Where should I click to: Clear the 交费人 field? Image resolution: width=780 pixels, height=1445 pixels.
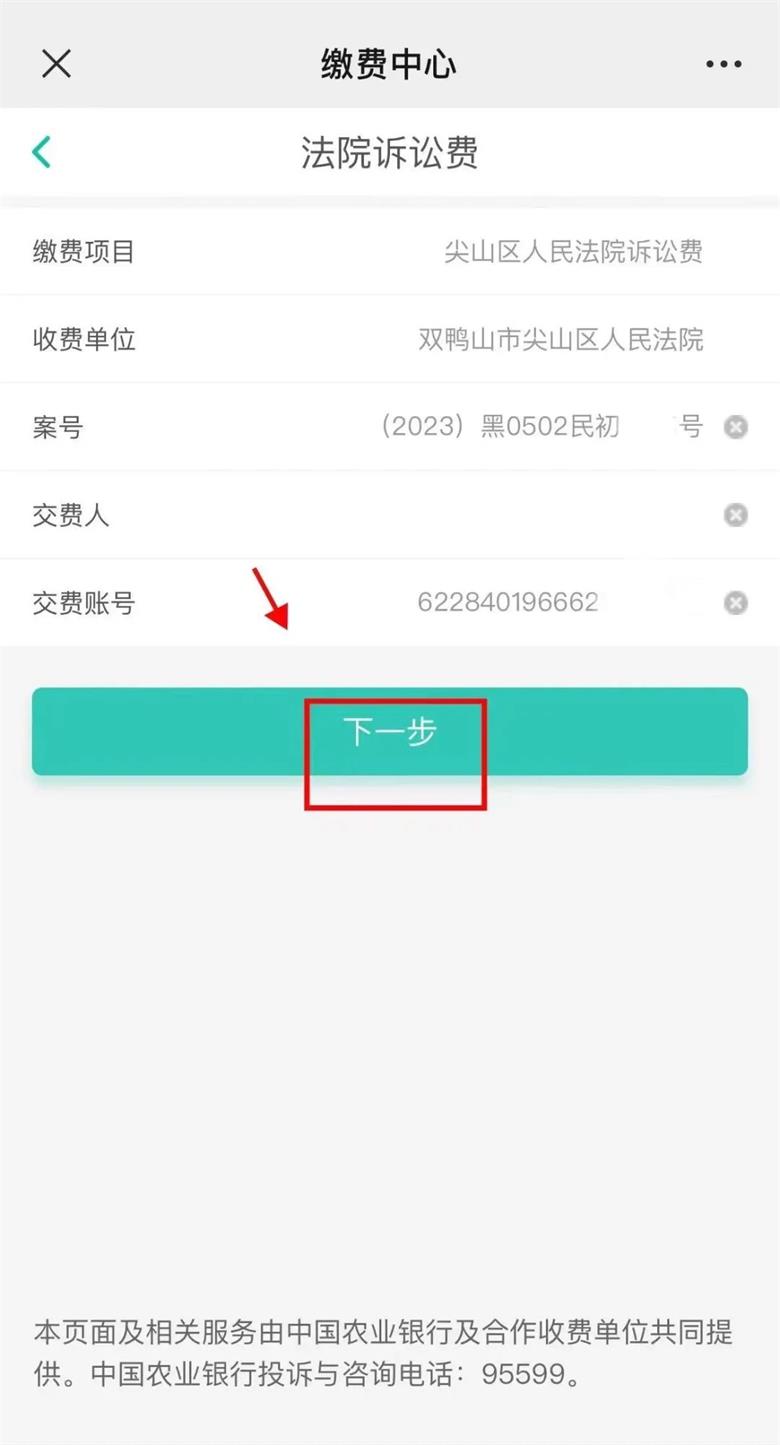(735, 515)
